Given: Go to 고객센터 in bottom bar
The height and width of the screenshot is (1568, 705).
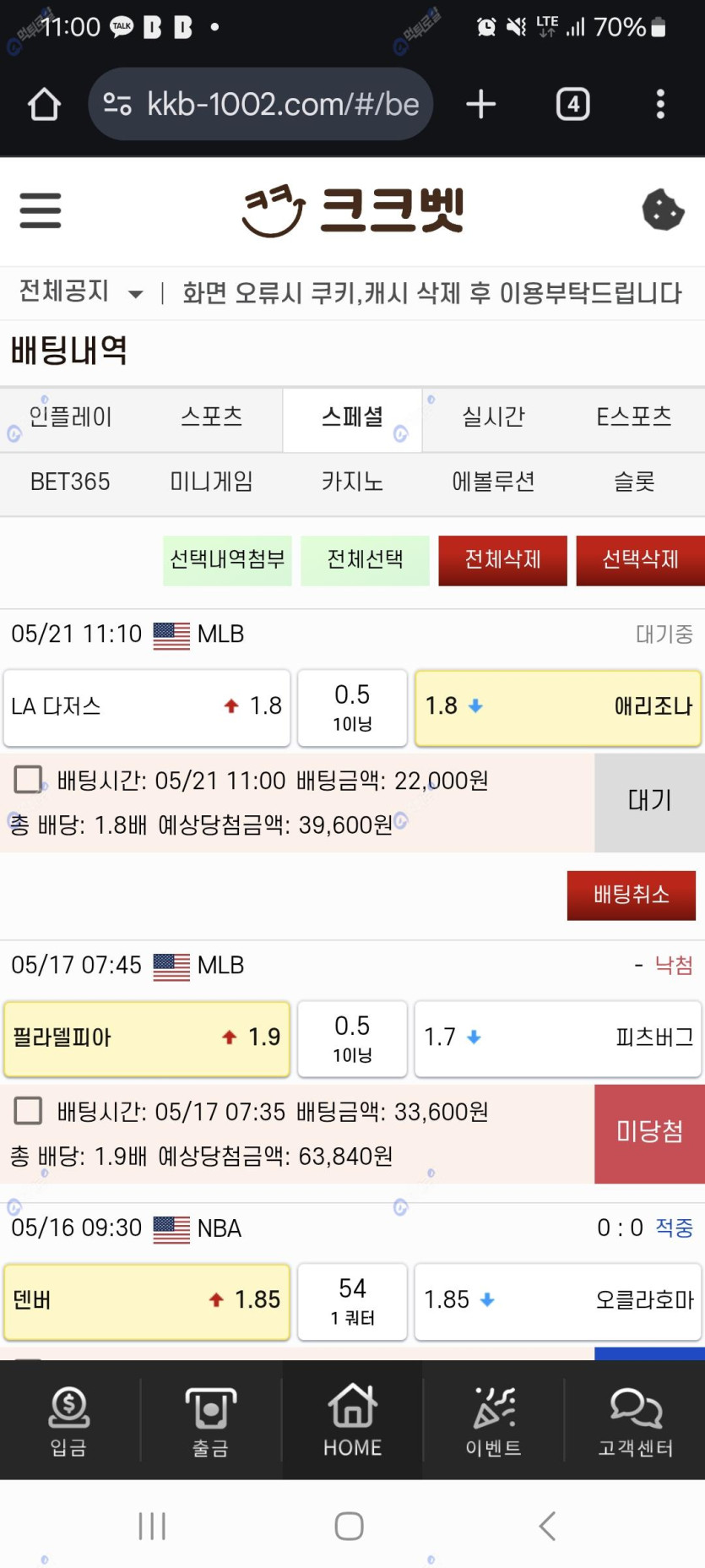Looking at the screenshot, I should (636, 1421).
